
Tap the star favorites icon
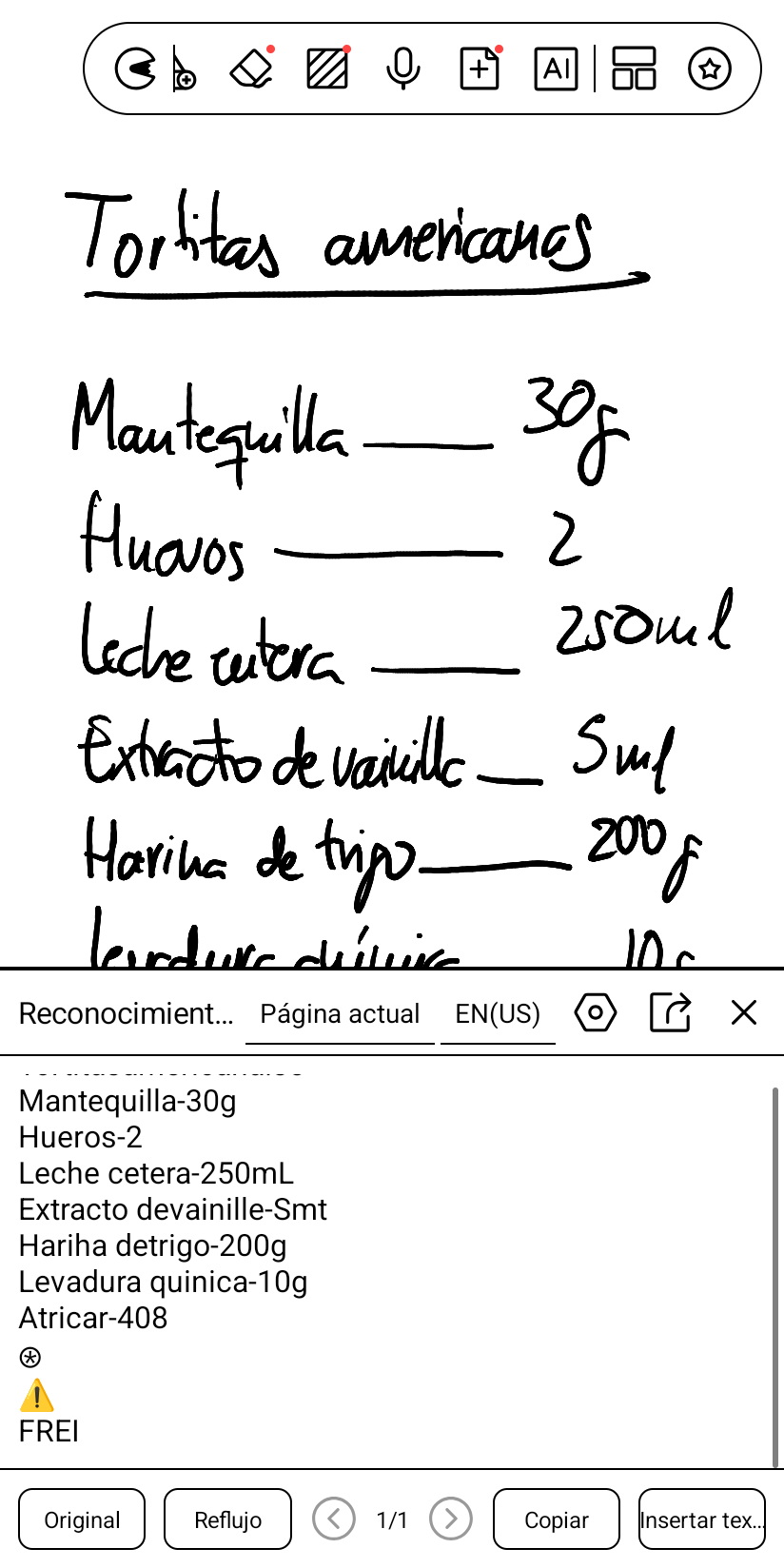709,69
